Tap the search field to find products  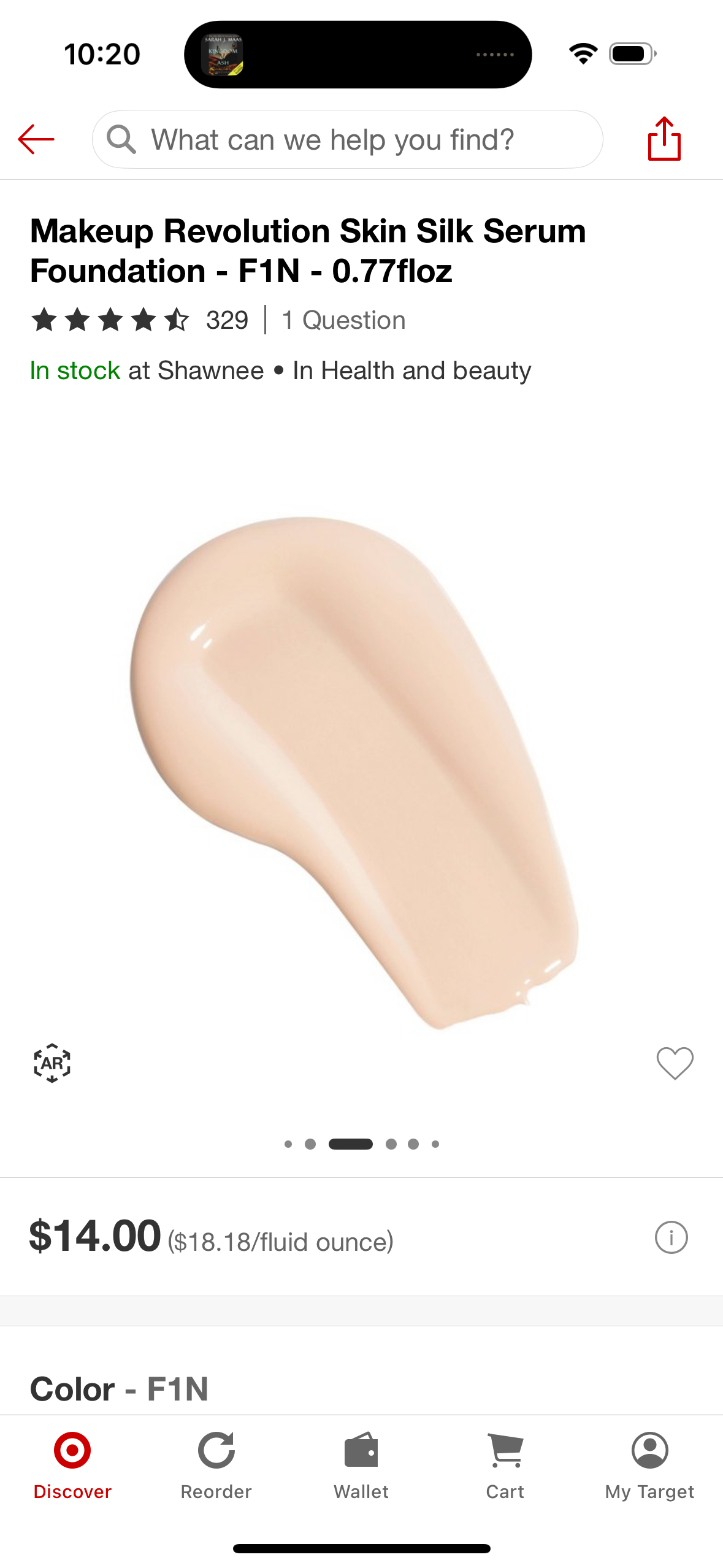347,139
